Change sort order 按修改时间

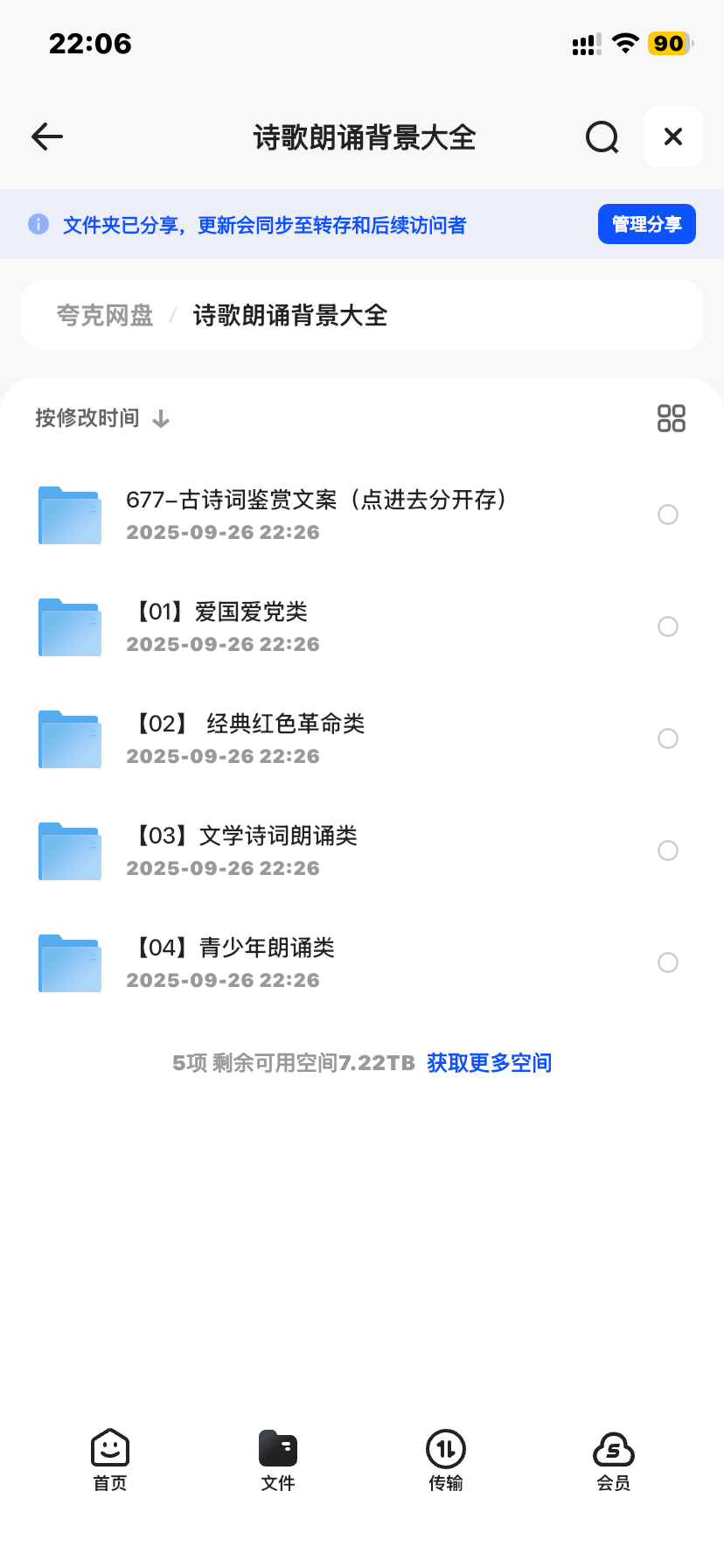(101, 418)
